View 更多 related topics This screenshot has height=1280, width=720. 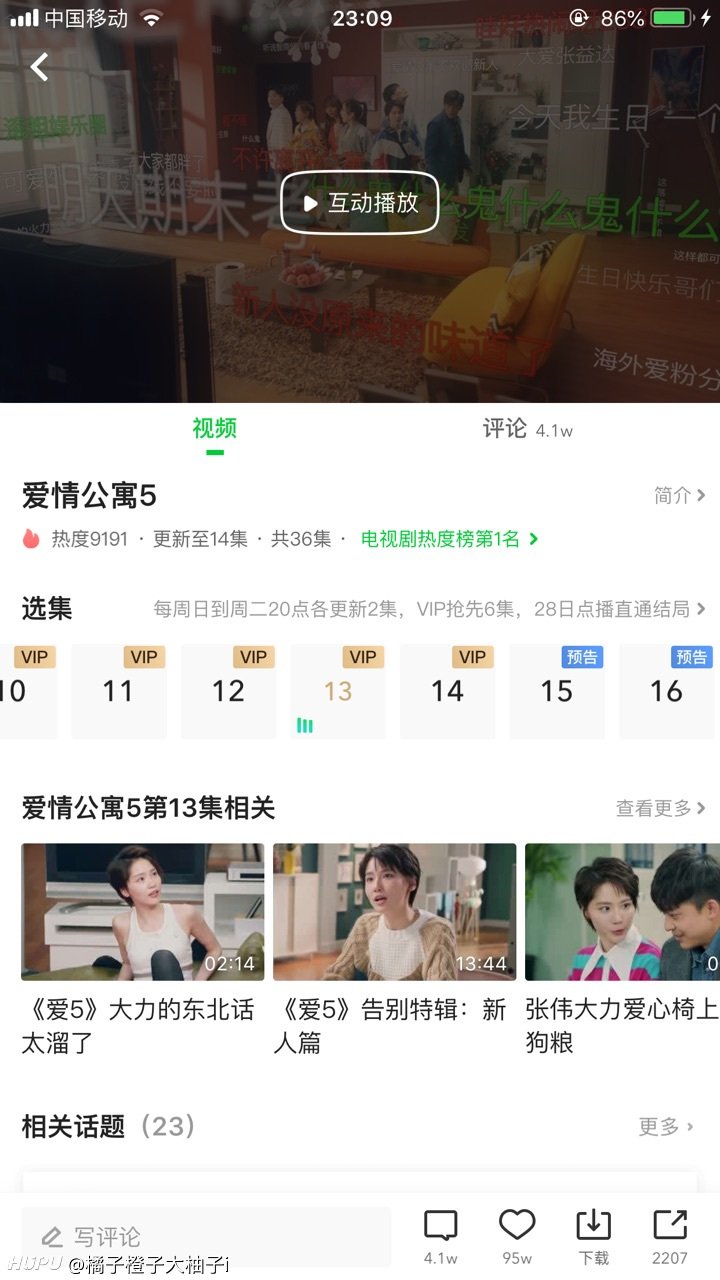tap(666, 1127)
